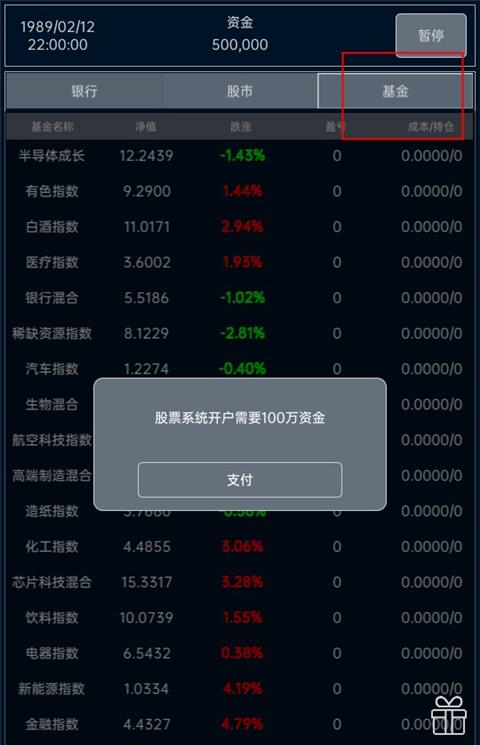The height and width of the screenshot is (745, 480).
Task: Open the 饮料指数 fund row
Action: [x=240, y=618]
